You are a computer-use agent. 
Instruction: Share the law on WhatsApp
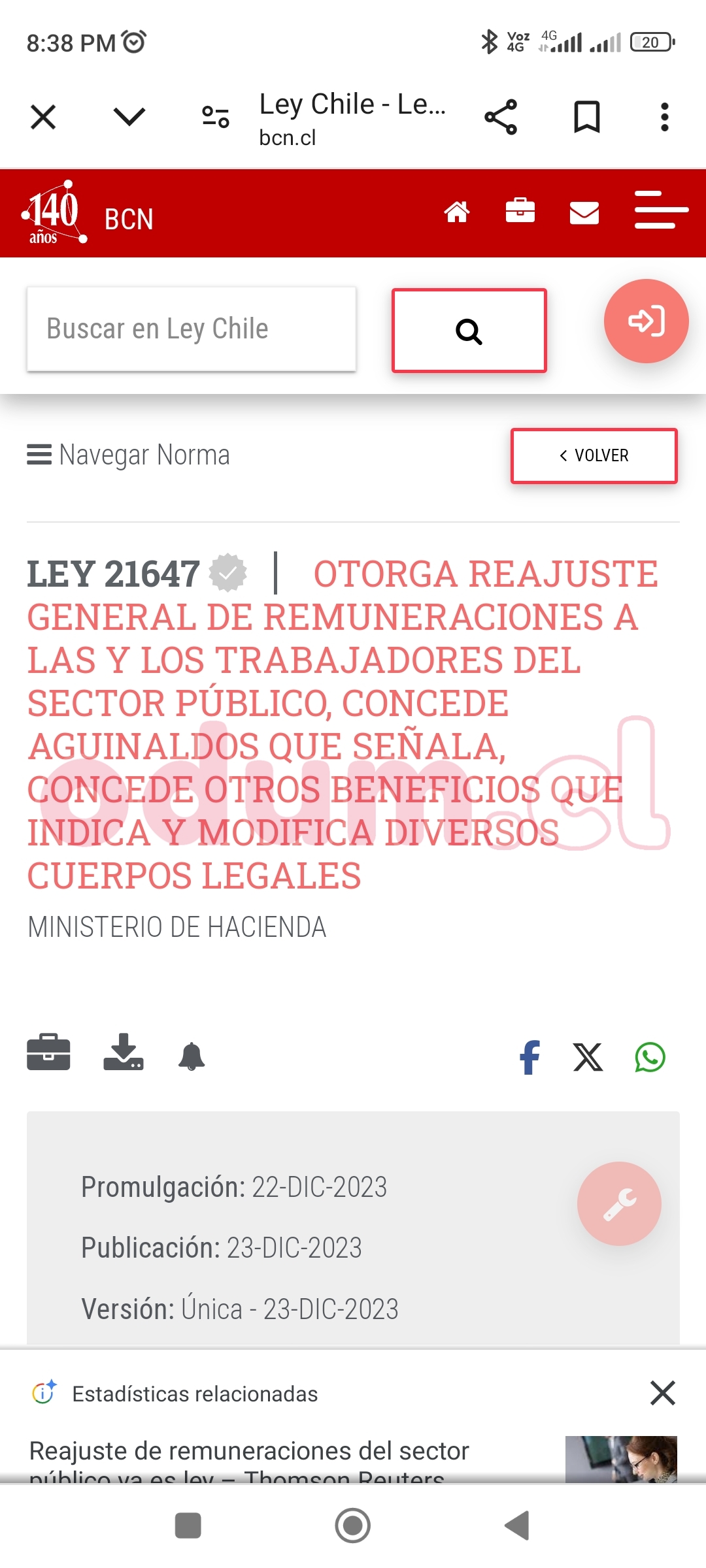[650, 1057]
